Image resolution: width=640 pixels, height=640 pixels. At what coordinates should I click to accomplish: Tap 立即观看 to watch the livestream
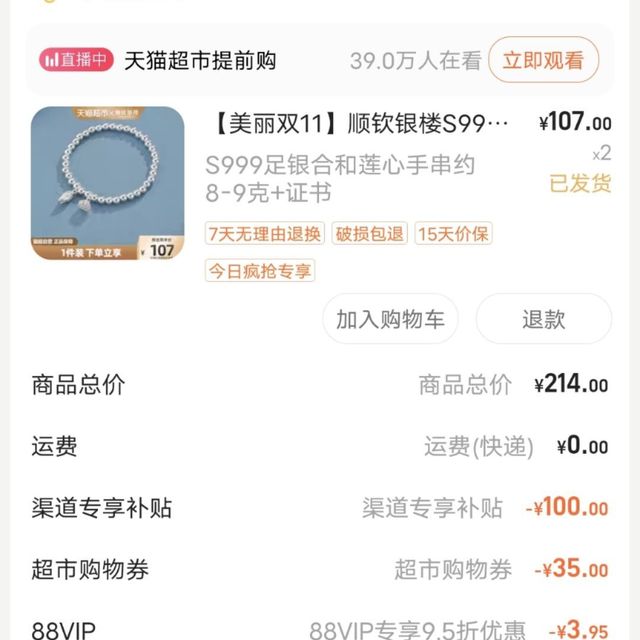pyautogui.click(x=543, y=60)
